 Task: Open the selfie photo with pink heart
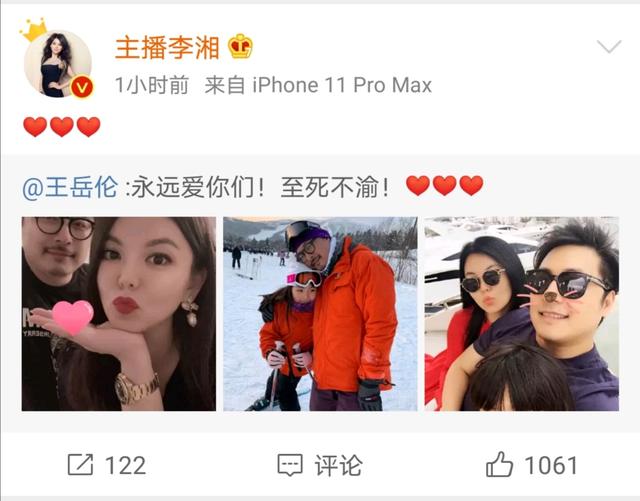[119, 313]
